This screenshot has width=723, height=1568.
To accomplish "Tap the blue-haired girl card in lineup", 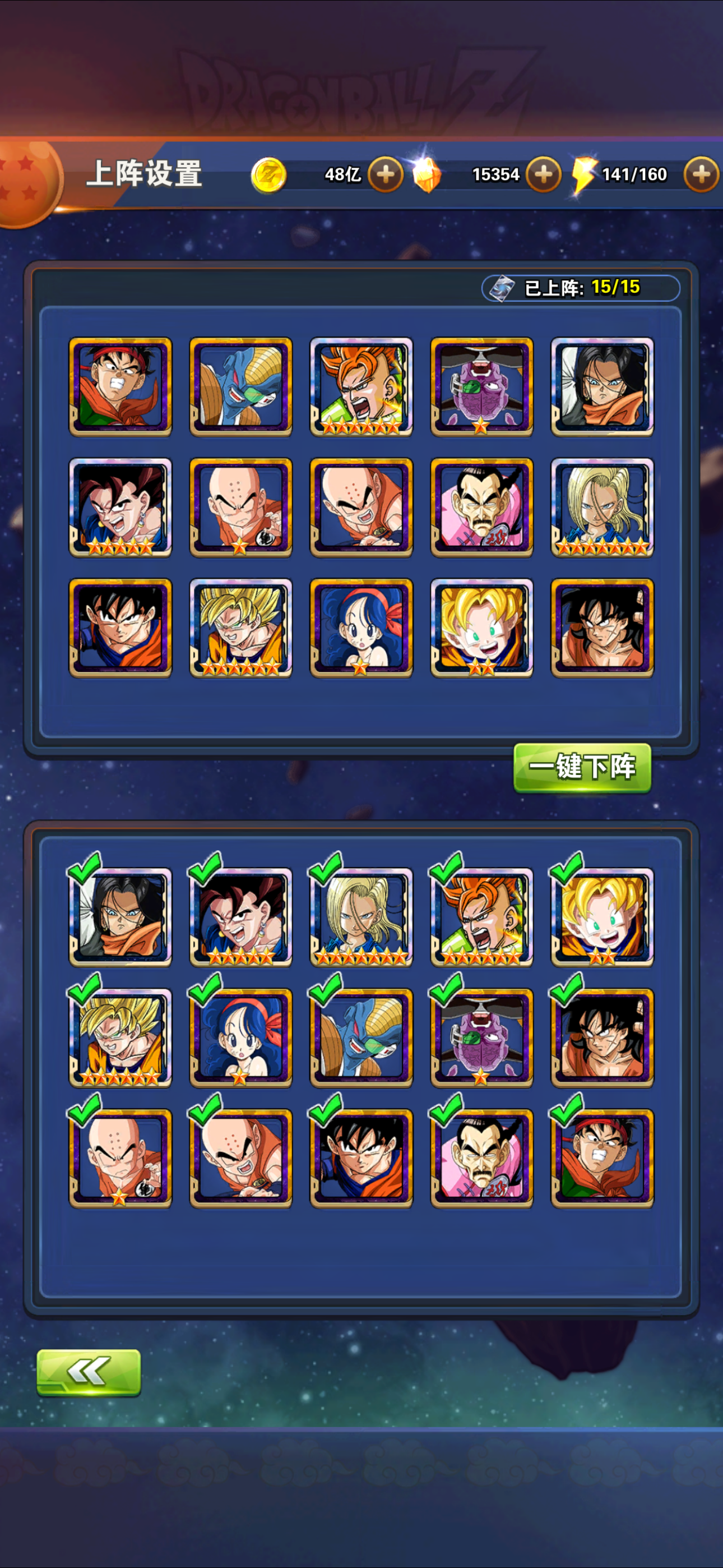I will [x=361, y=628].
